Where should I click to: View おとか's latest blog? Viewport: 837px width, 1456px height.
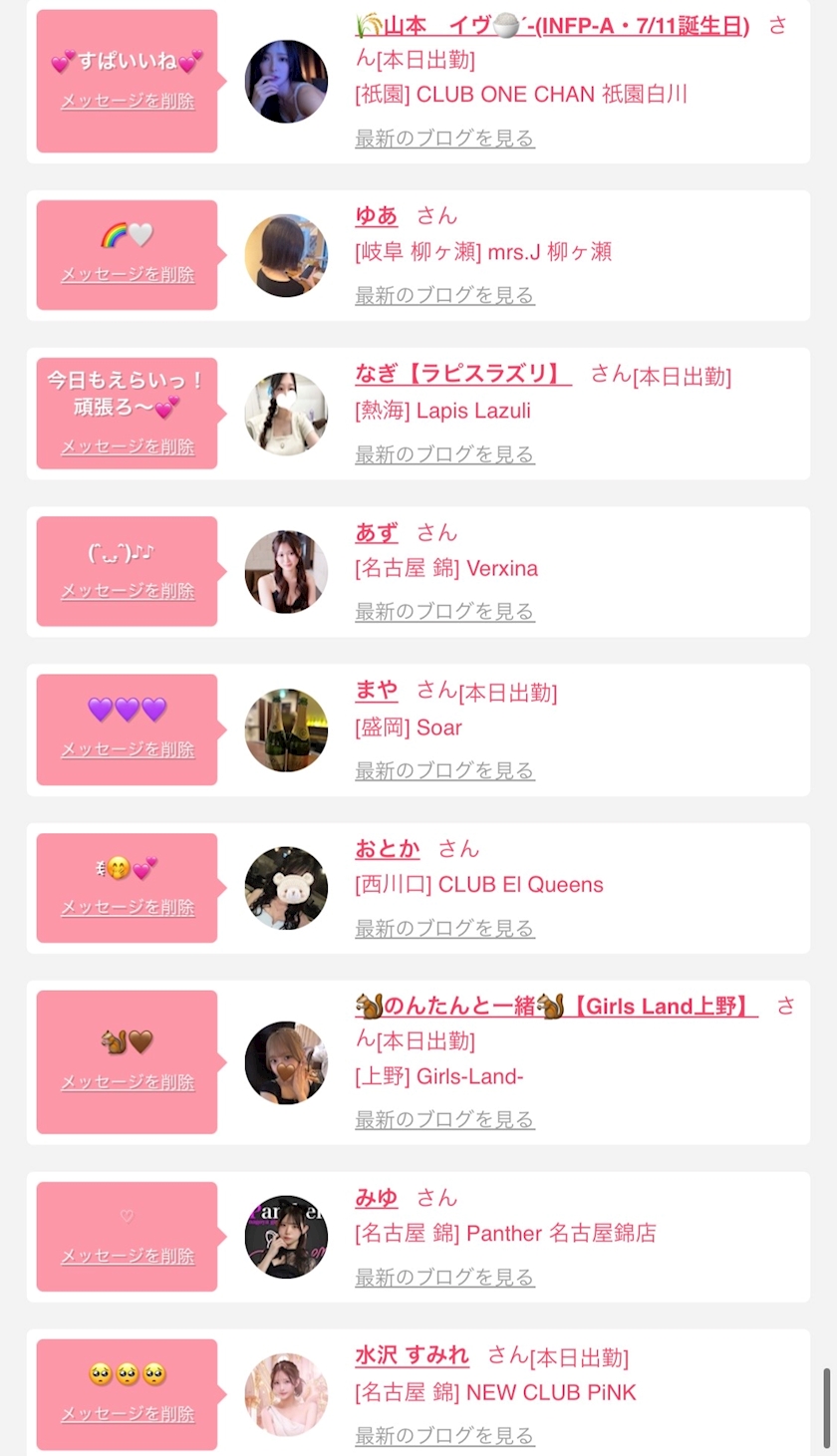[444, 929]
